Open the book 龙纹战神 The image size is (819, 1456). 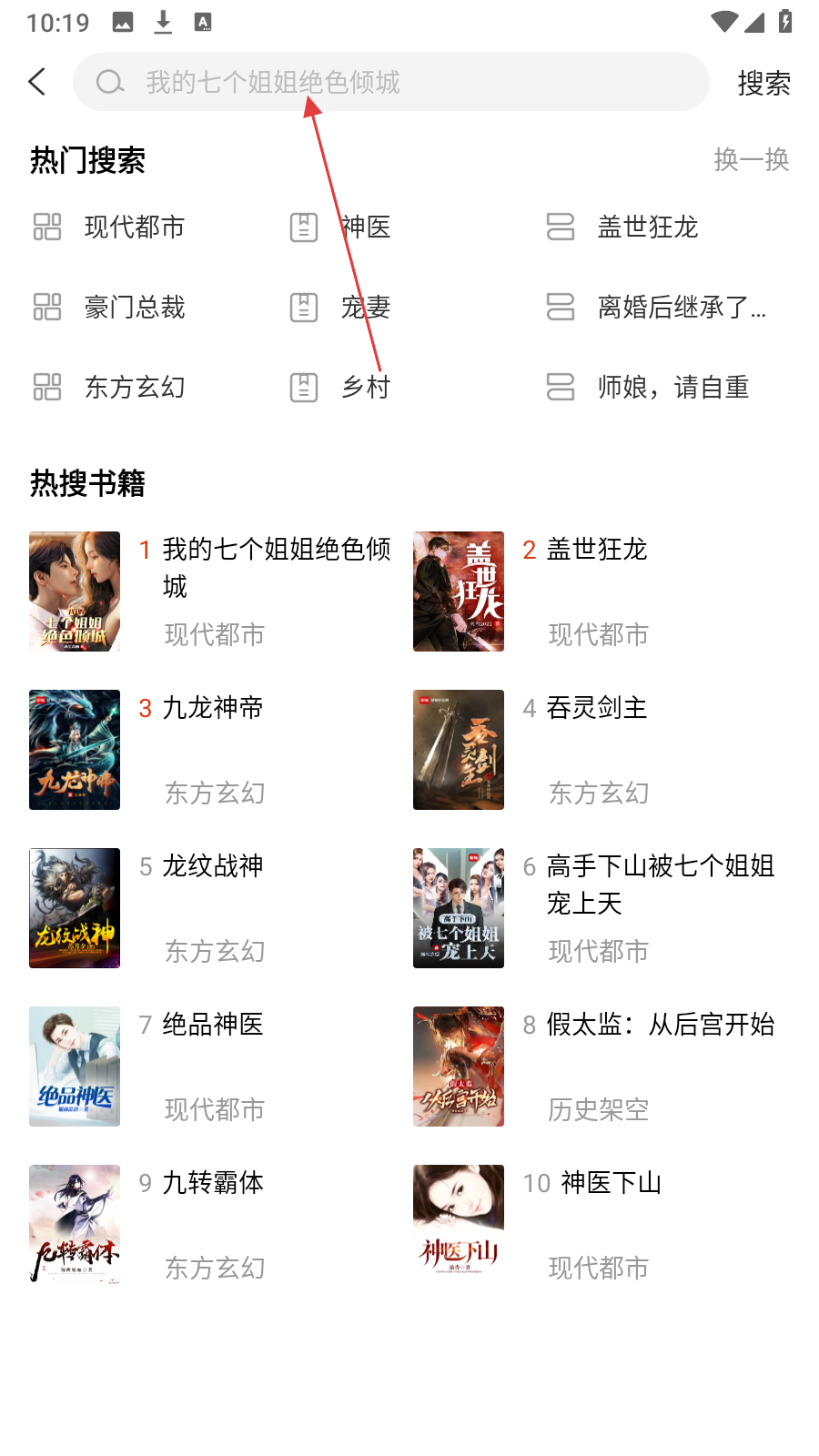(212, 866)
